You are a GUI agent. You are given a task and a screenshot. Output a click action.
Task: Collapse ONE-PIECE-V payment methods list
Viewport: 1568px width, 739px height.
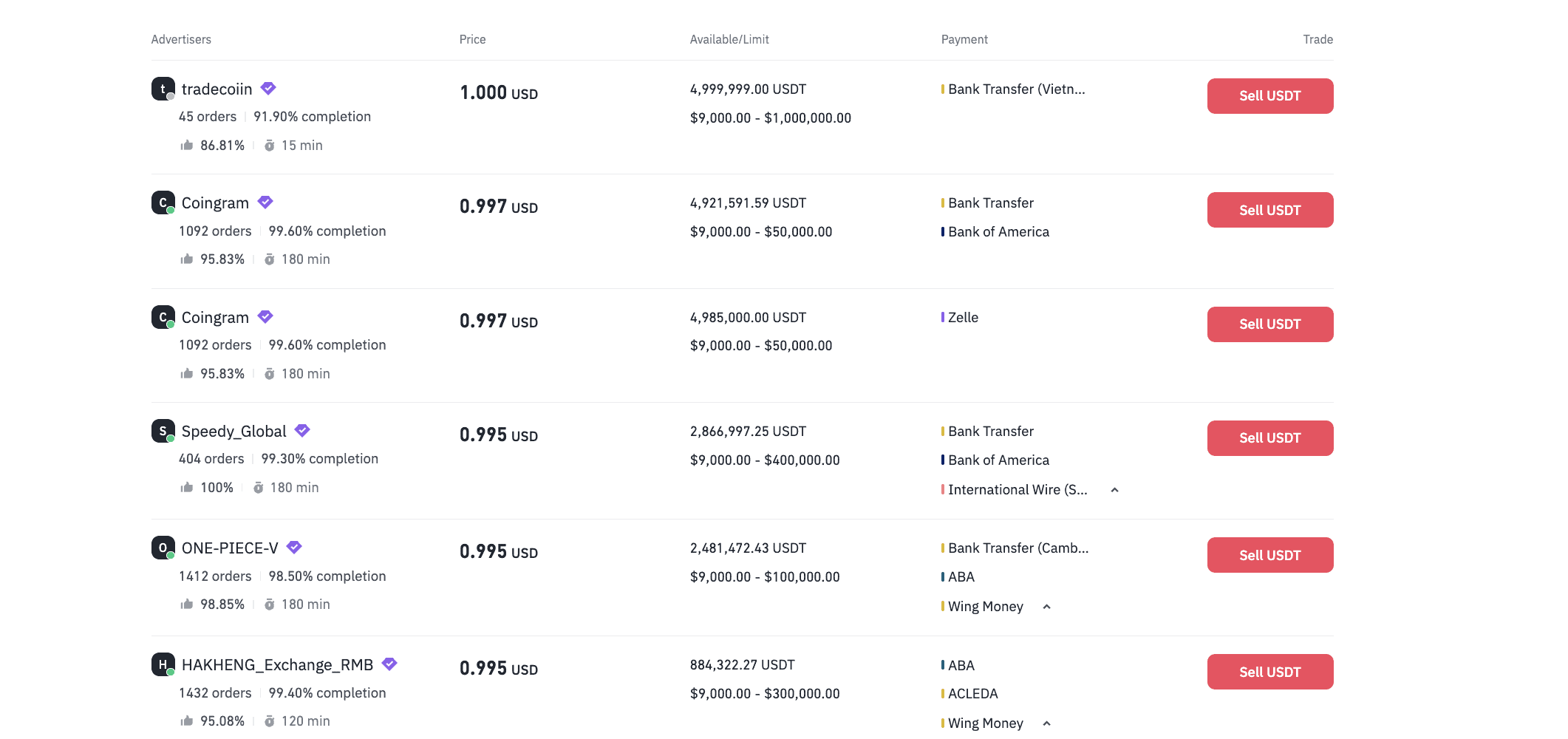1046,607
